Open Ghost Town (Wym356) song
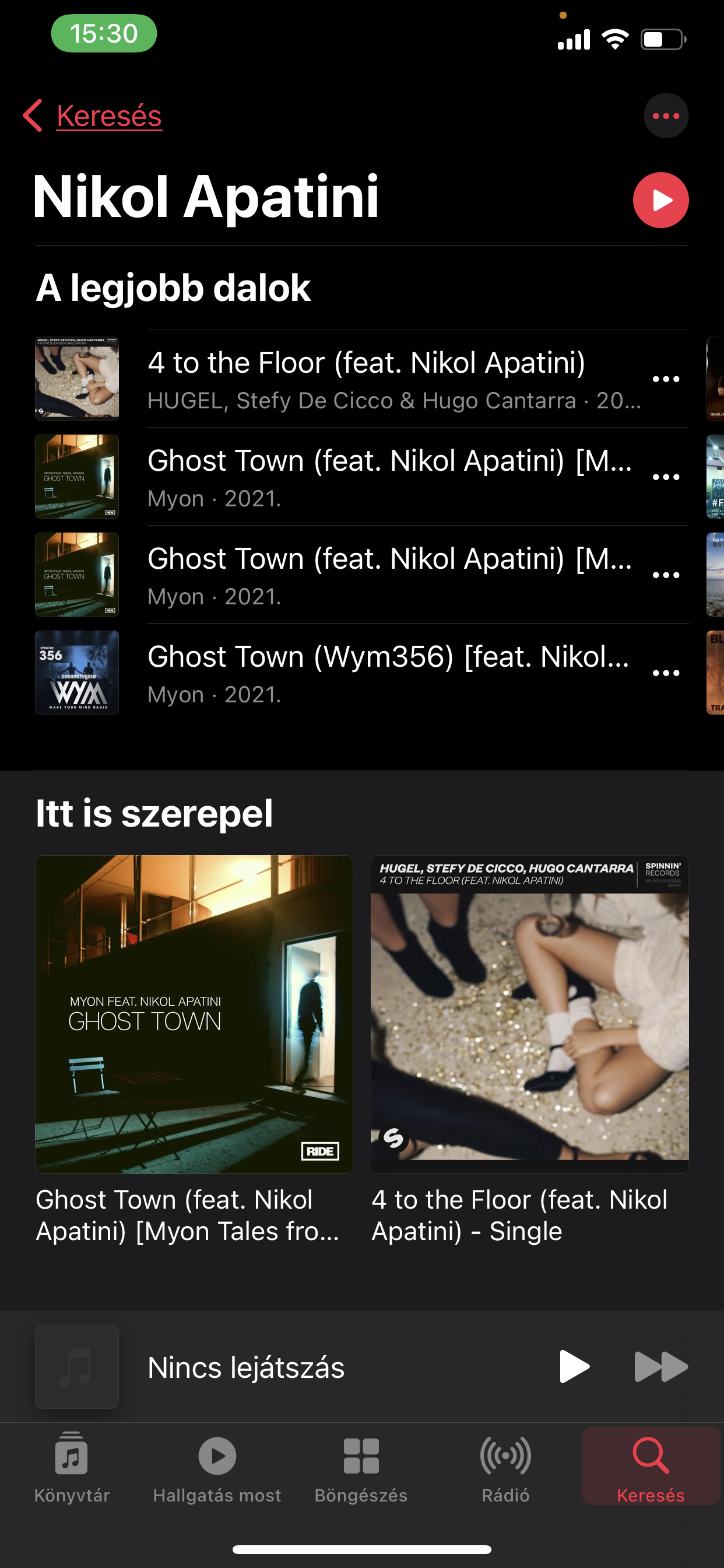 (x=365, y=673)
